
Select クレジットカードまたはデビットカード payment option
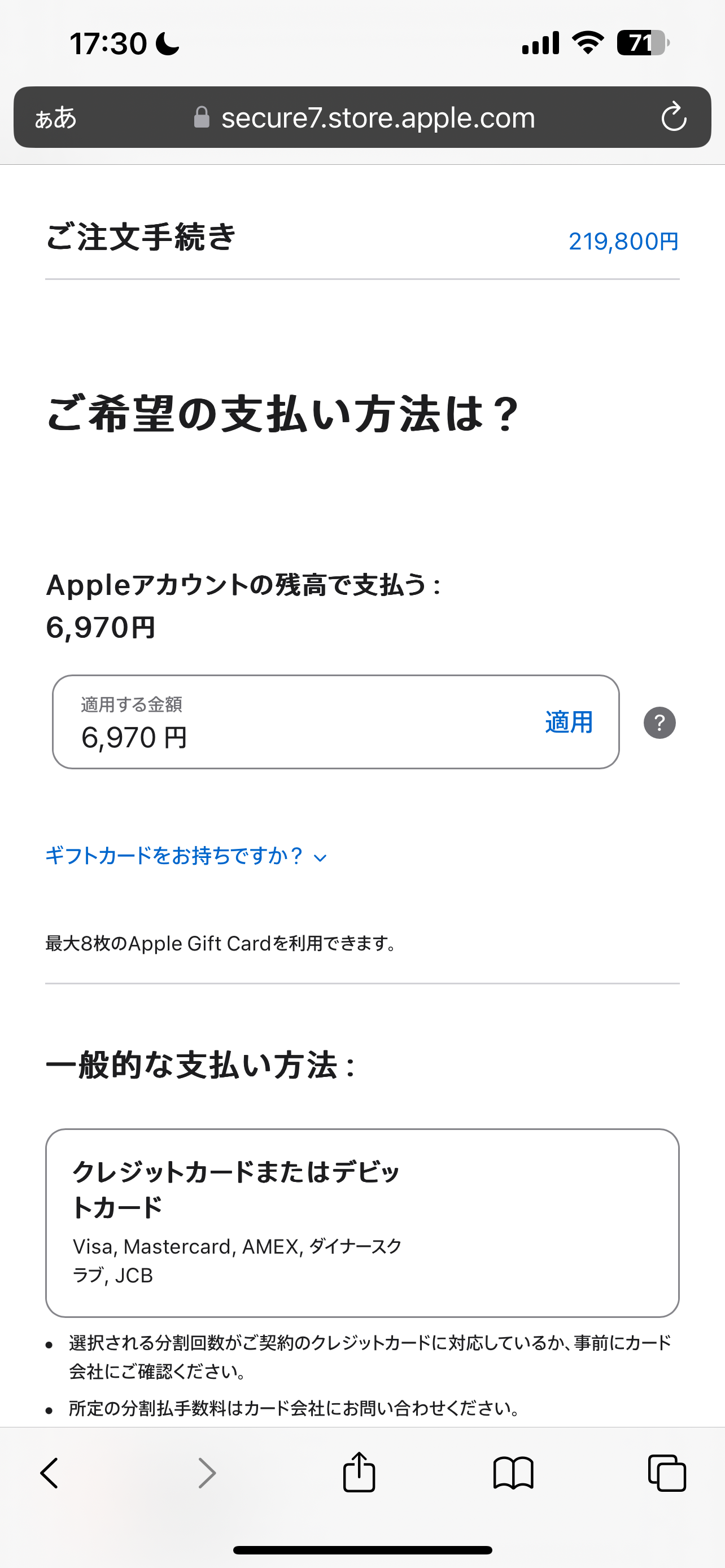tap(362, 1222)
